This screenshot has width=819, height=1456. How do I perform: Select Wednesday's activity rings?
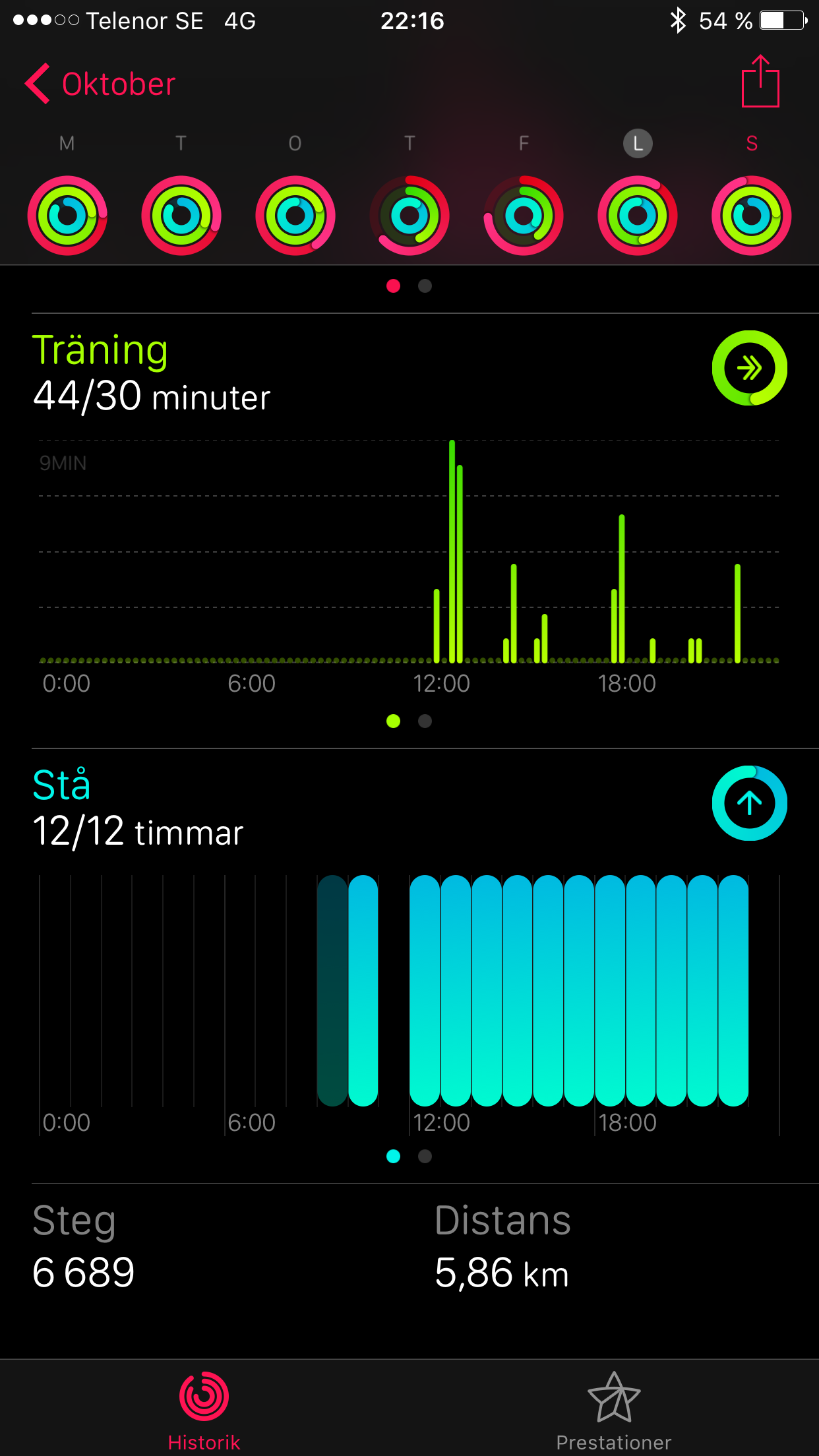(295, 215)
